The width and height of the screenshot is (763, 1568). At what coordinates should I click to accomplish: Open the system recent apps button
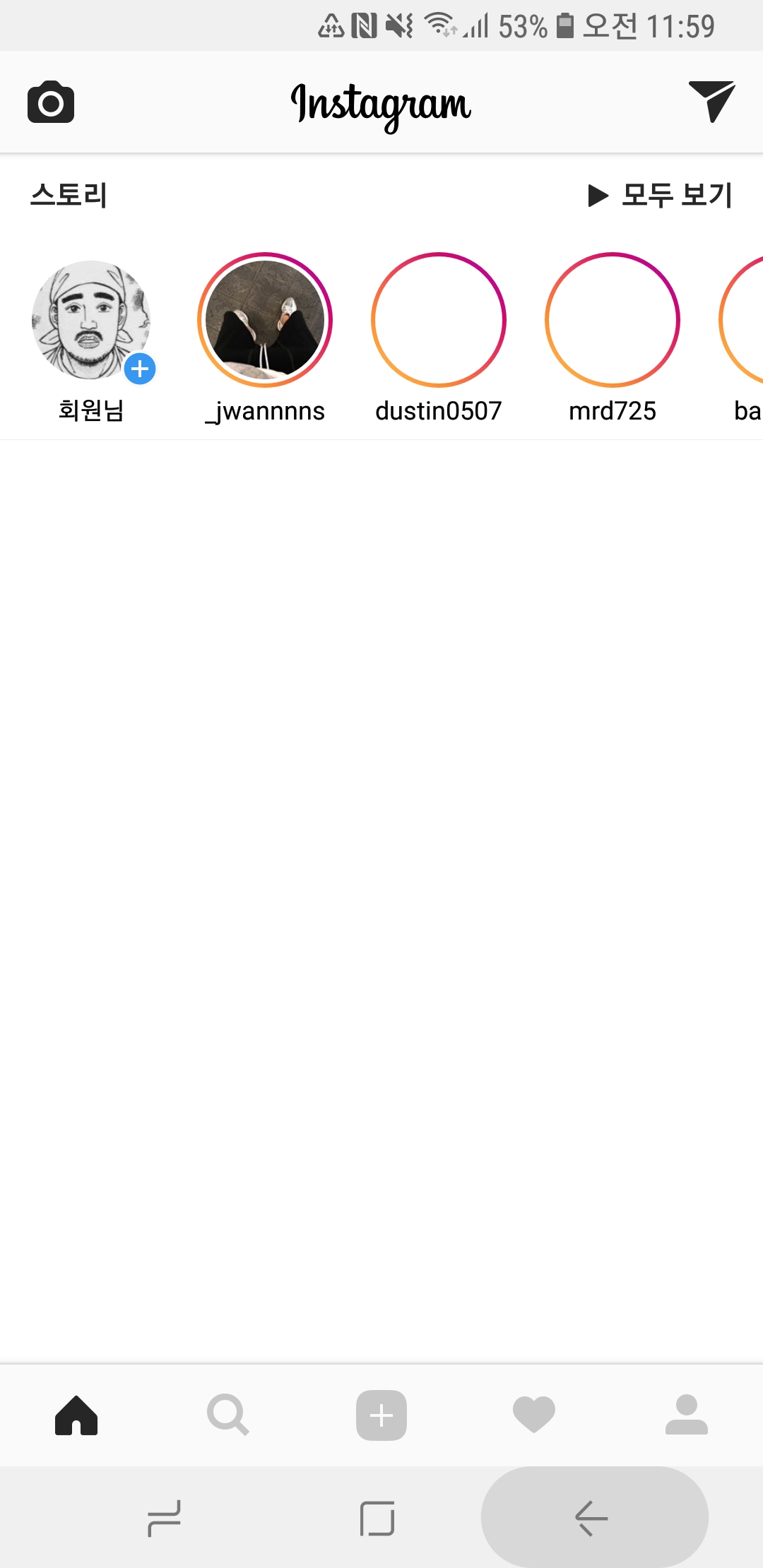[165, 1518]
